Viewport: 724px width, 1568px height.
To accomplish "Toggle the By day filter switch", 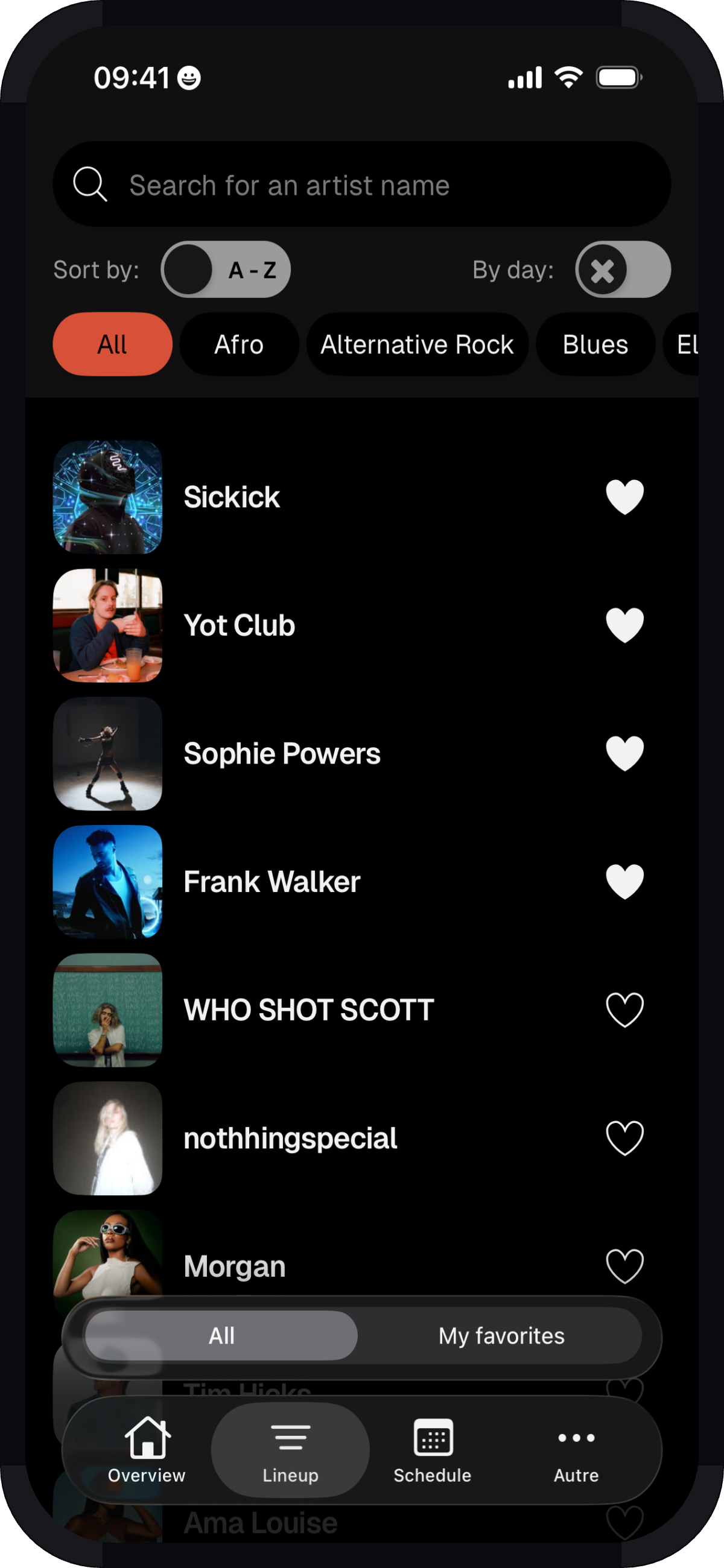I will 622,270.
